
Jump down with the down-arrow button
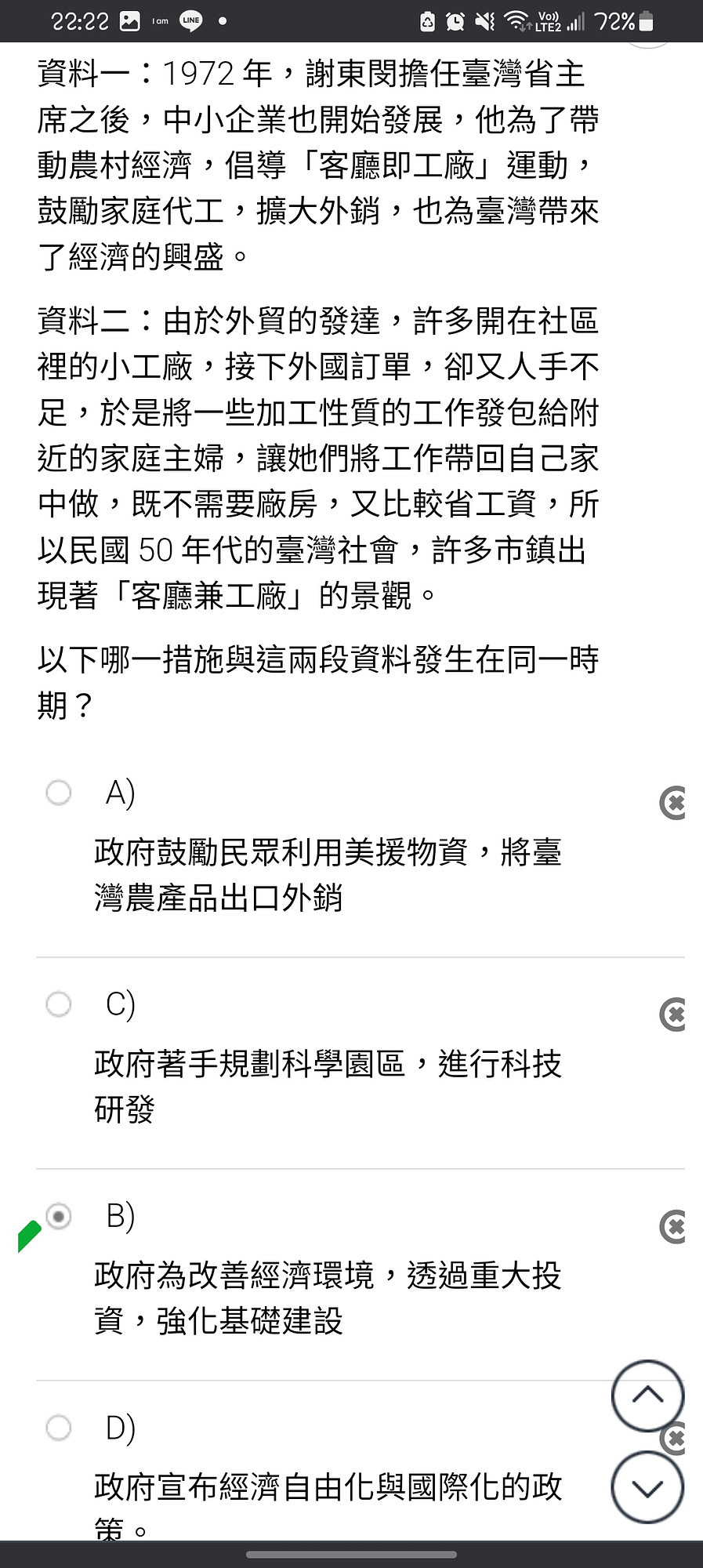[x=647, y=1487]
